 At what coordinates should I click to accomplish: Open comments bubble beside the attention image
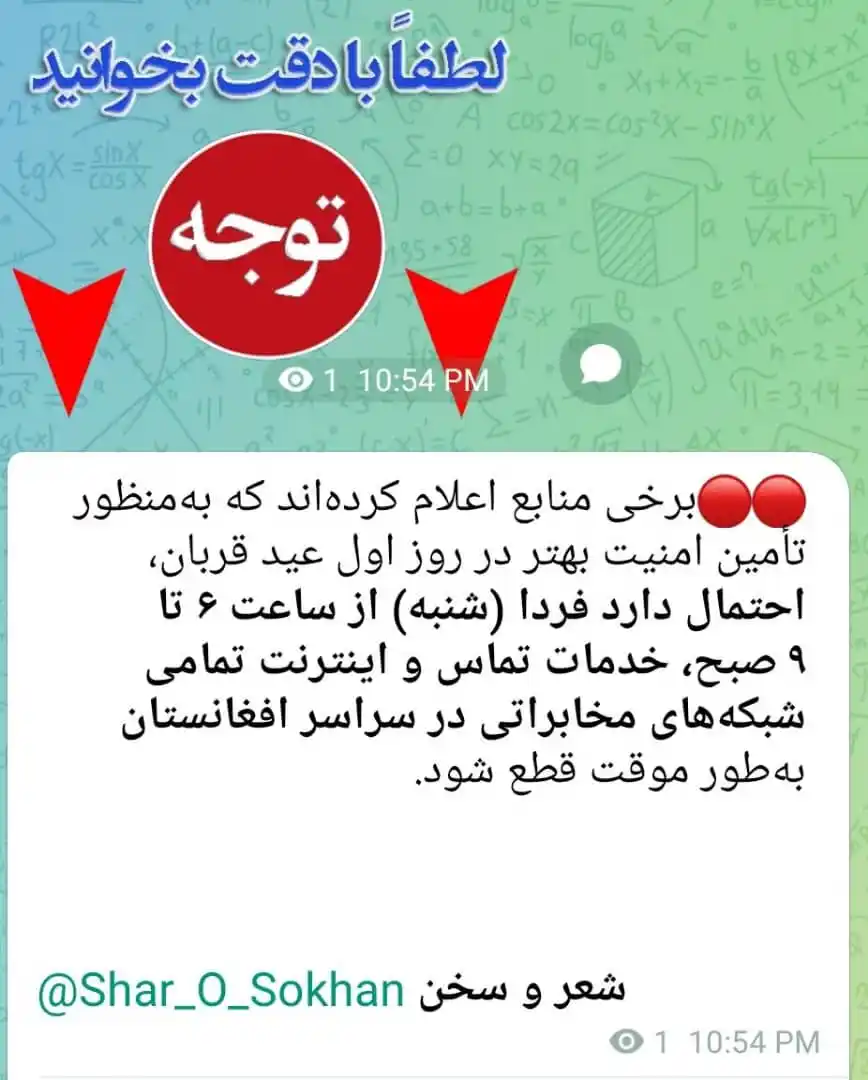pyautogui.click(x=600, y=364)
